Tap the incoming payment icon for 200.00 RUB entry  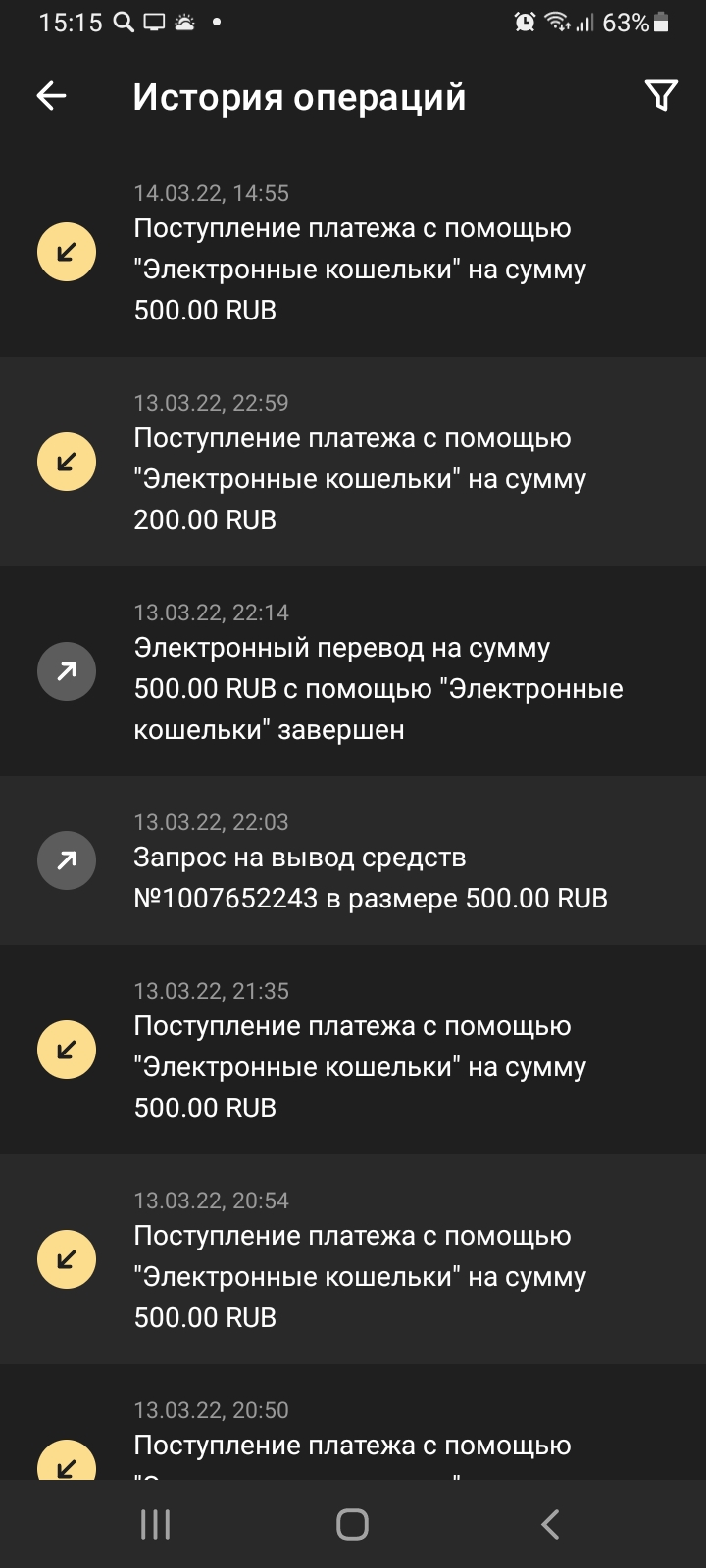click(66, 461)
